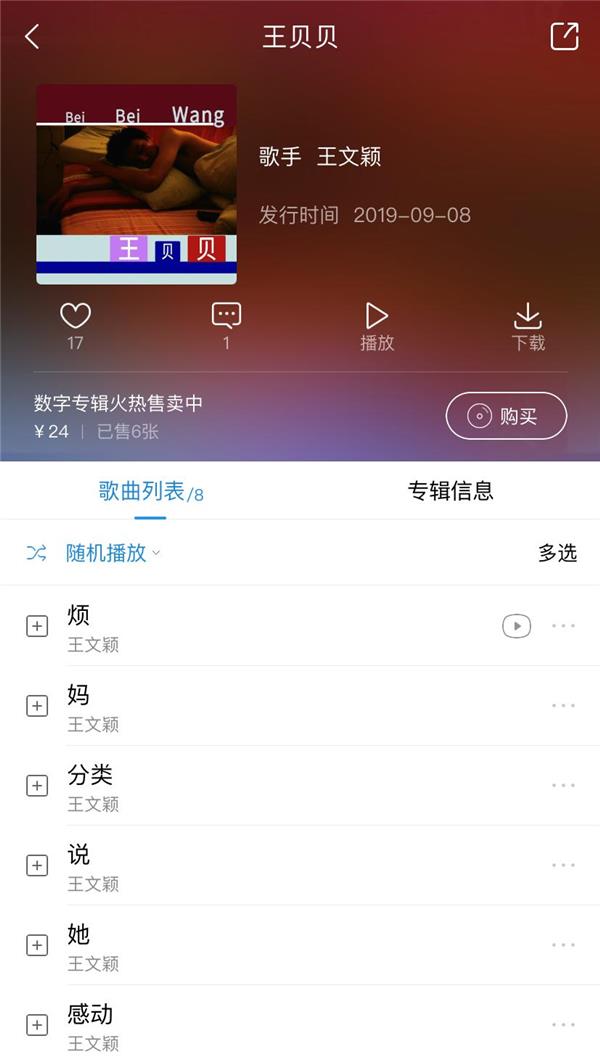View the album cover of 王贝贝
Viewport: 600px width, 1059px height.
click(x=136, y=184)
